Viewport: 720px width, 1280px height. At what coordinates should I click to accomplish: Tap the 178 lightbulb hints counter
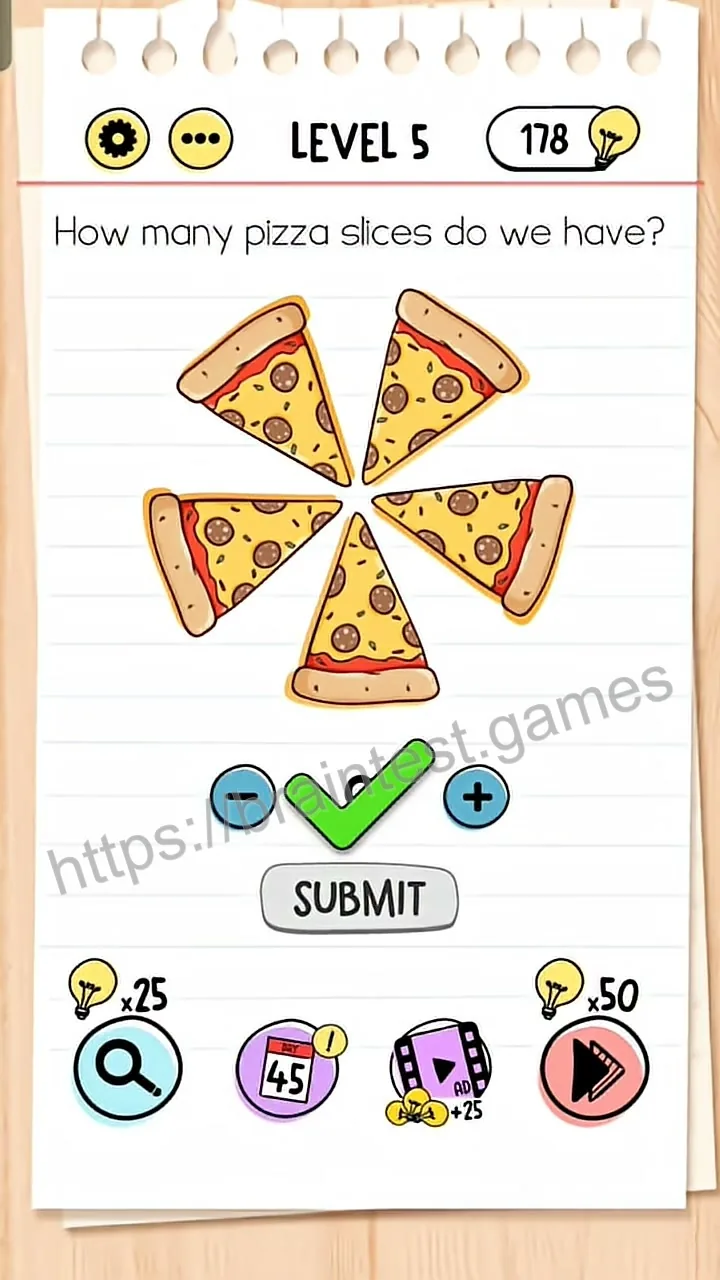pos(563,139)
